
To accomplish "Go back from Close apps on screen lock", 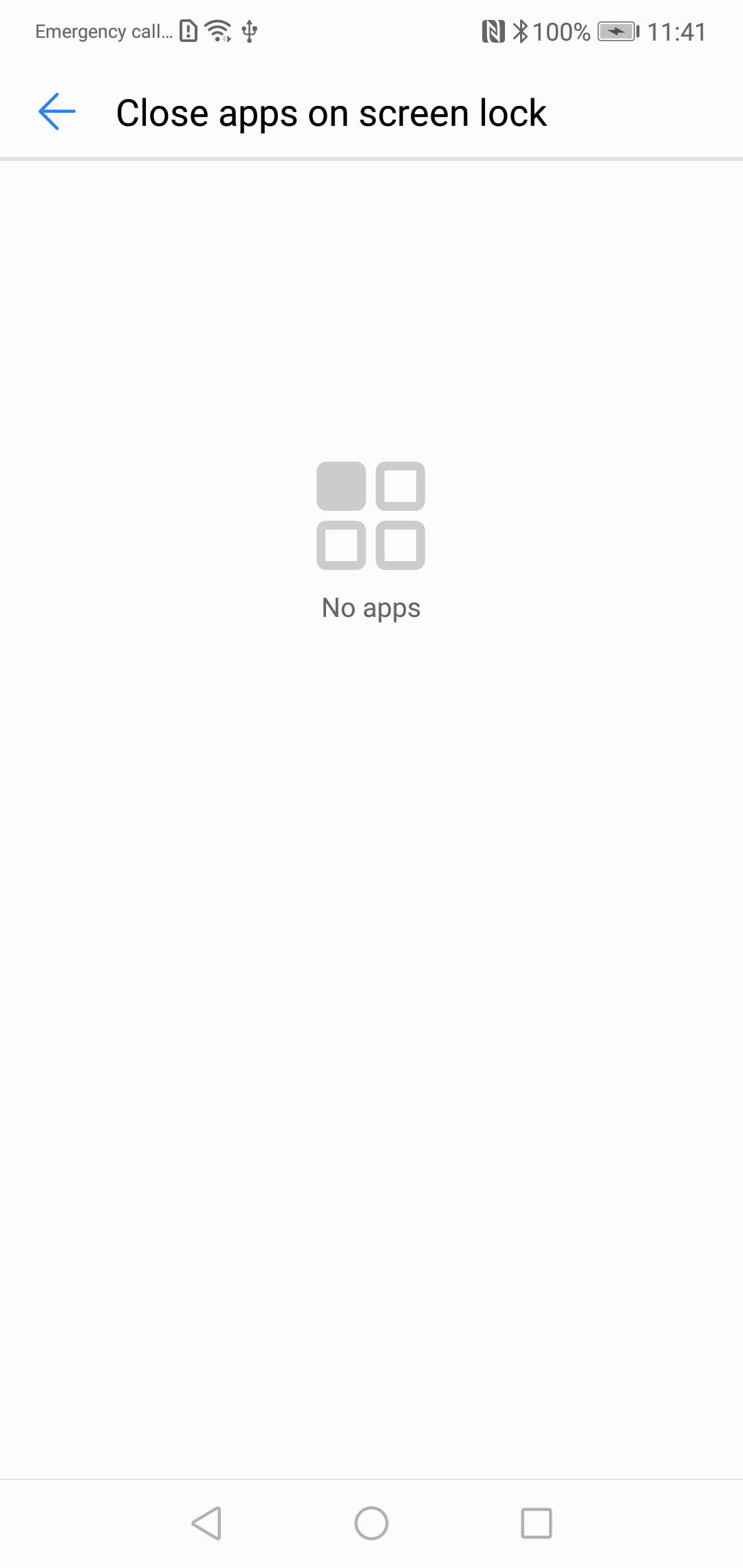I will (x=57, y=112).
